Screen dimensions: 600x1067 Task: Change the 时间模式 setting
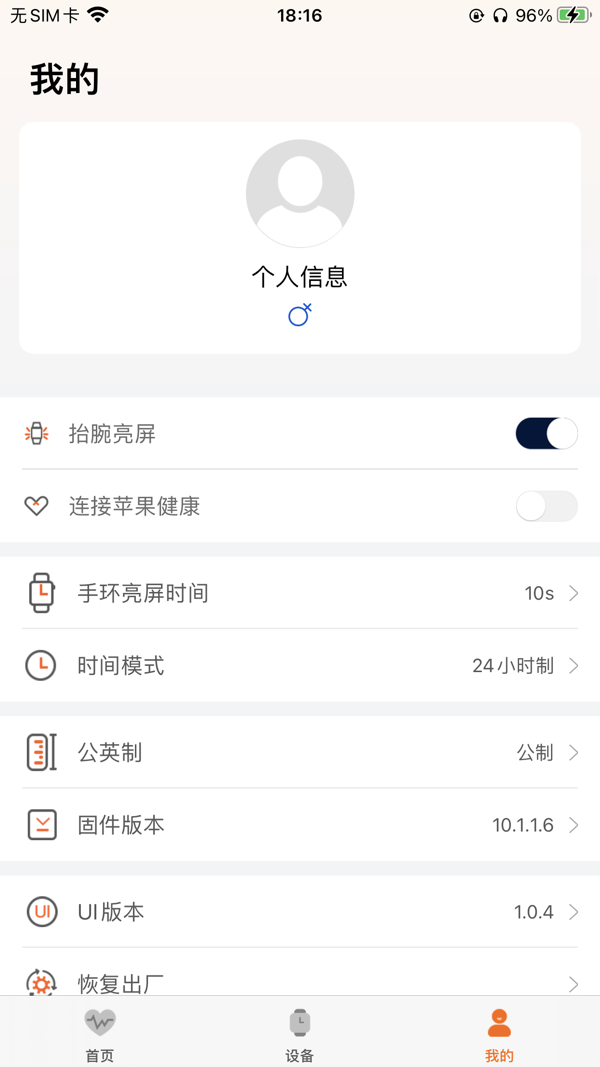coord(300,665)
